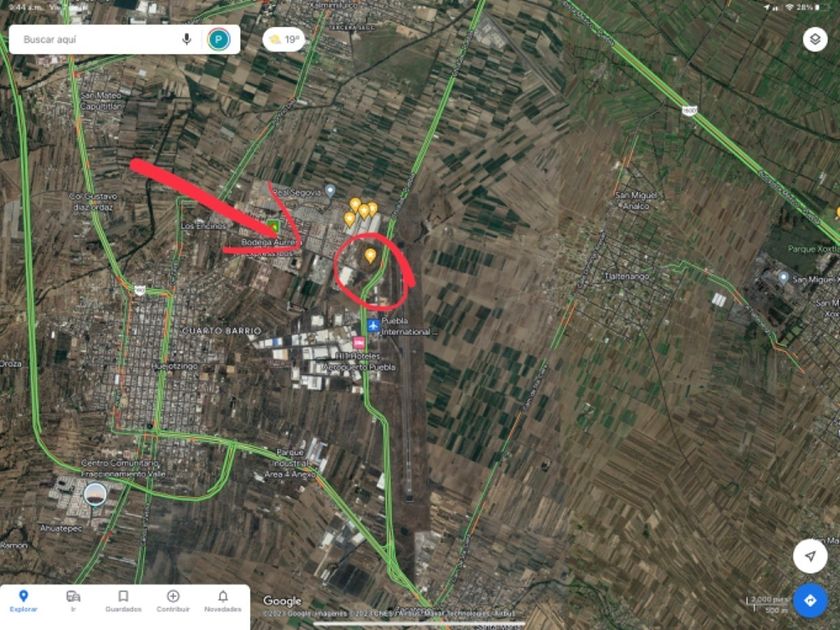Select the Real Segovia place marker
The image size is (840, 630).
pyautogui.click(x=331, y=189)
